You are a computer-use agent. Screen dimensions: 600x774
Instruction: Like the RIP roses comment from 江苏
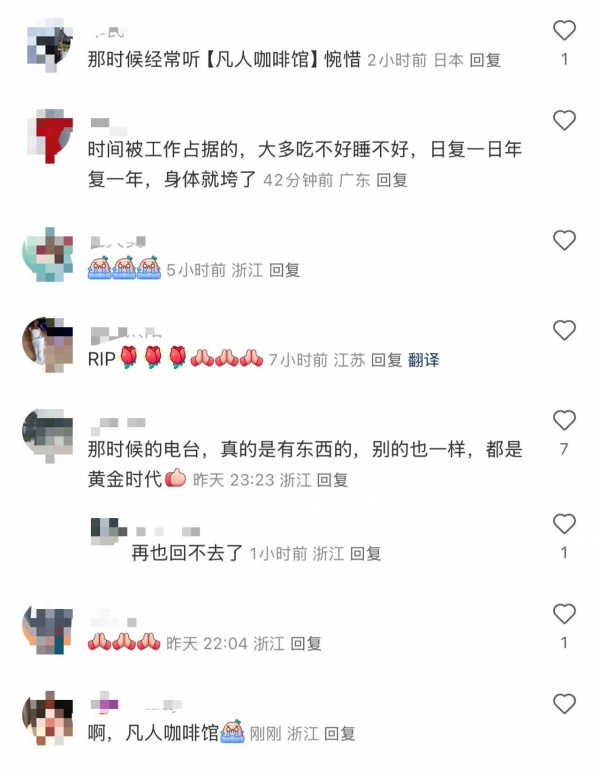click(x=564, y=330)
